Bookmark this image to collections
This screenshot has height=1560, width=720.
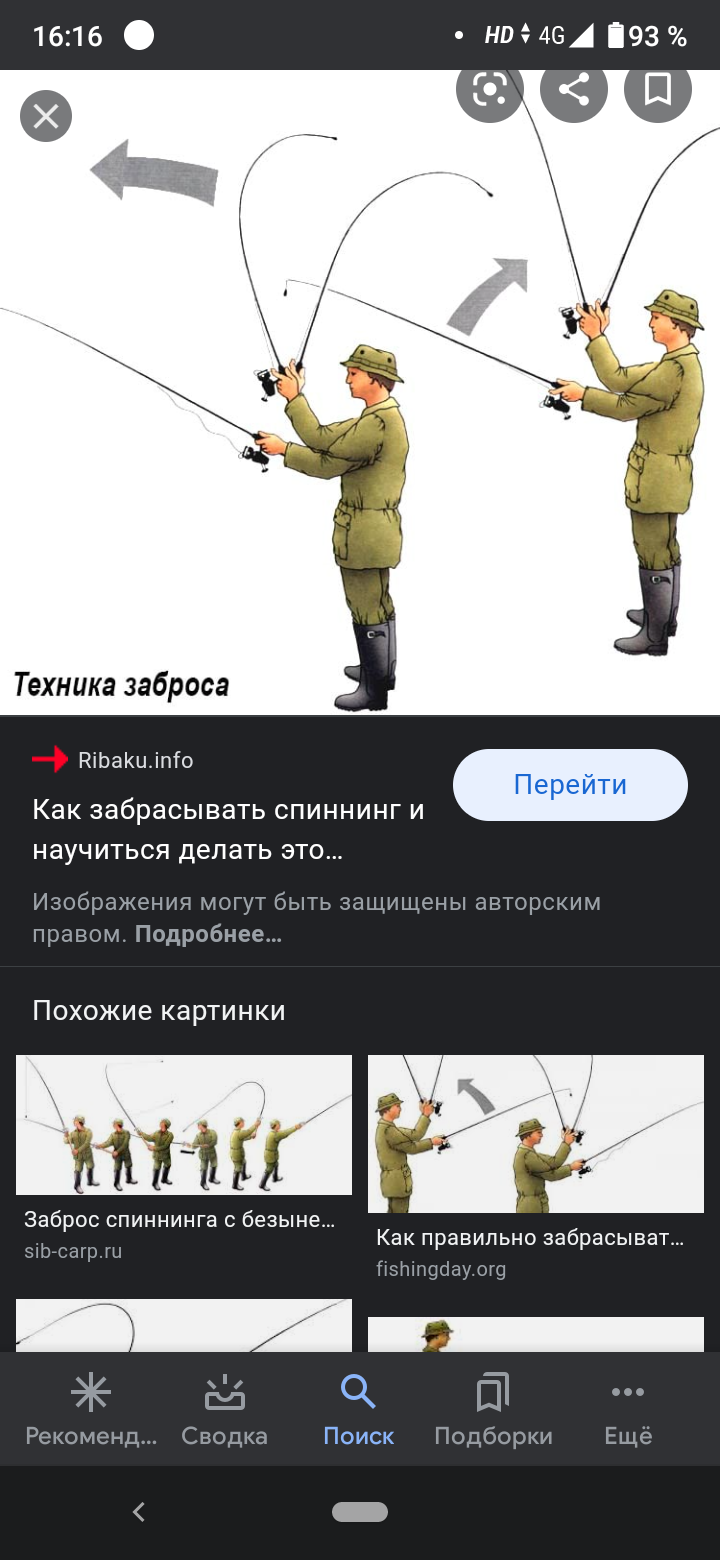(x=658, y=90)
